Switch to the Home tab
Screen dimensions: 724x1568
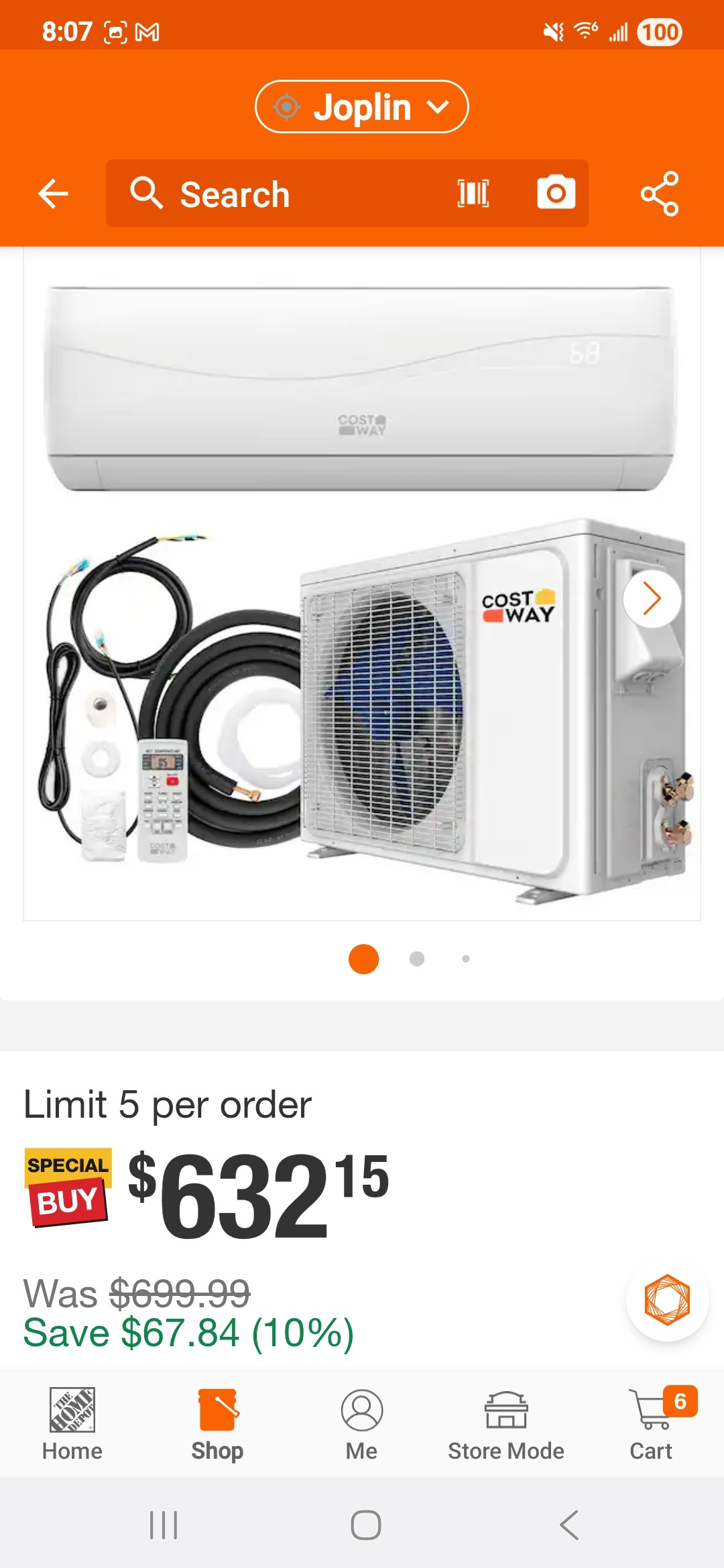[72, 1423]
